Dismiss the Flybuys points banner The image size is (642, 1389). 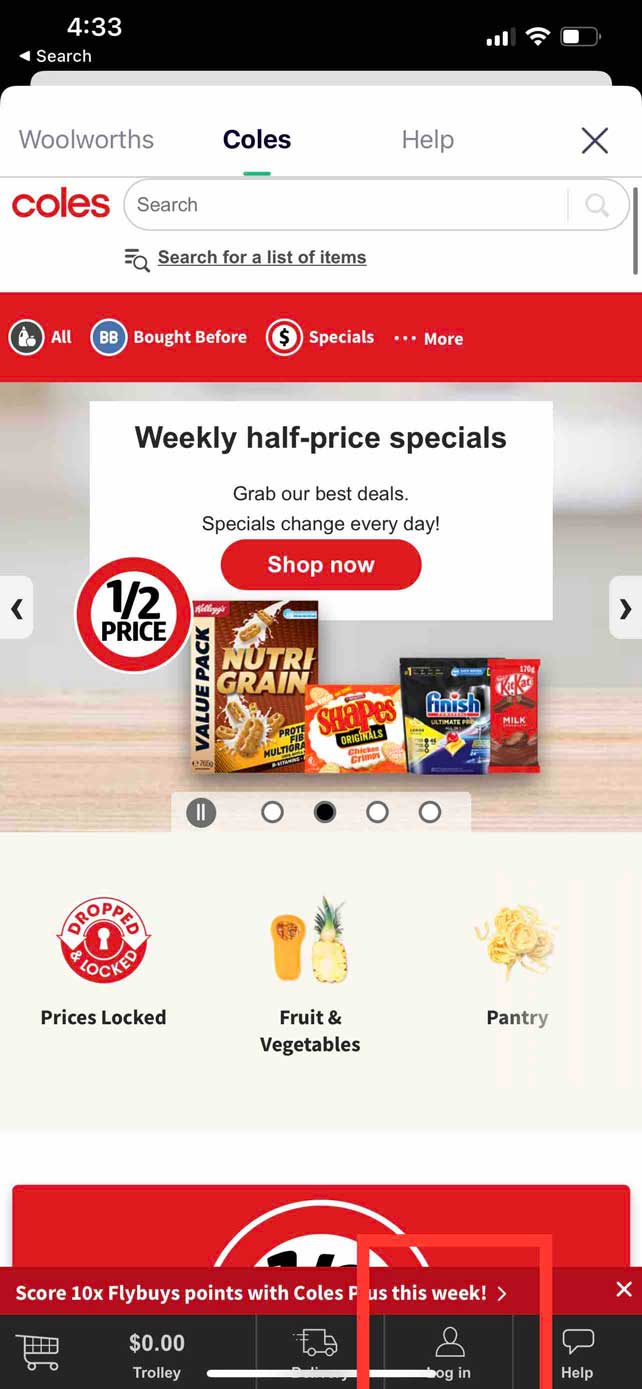(x=624, y=1289)
